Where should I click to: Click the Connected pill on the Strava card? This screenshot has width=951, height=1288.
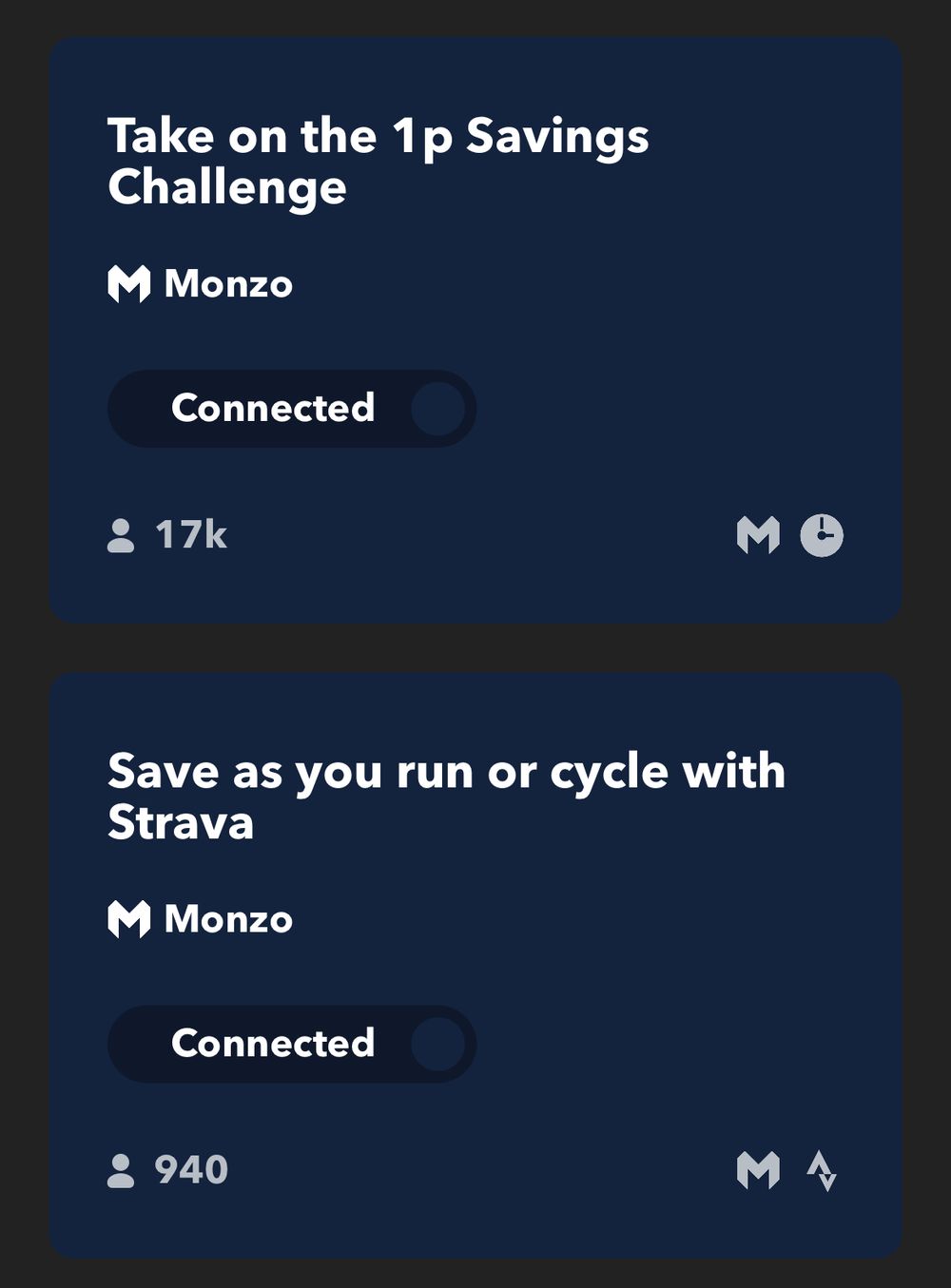(290, 1044)
